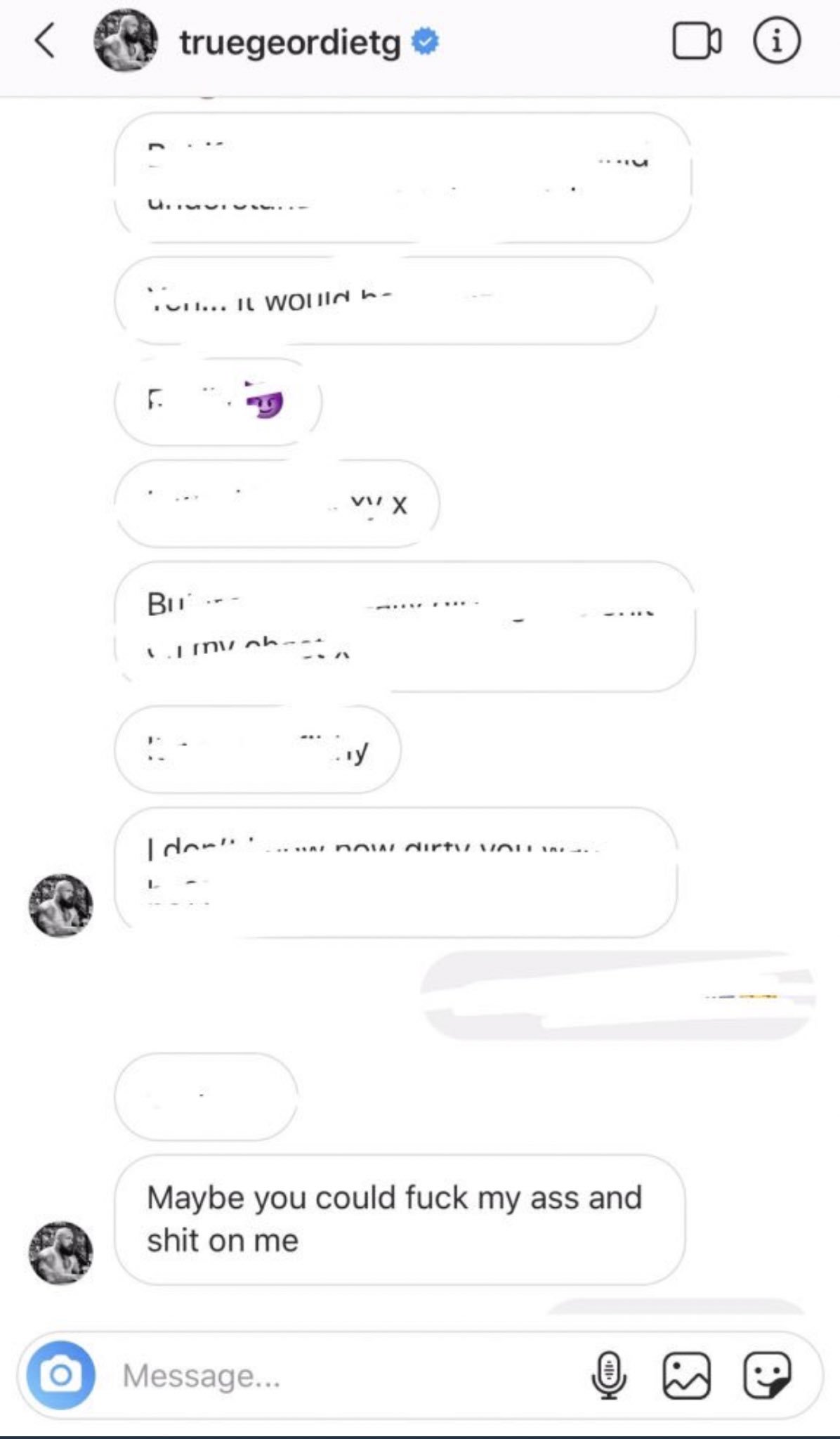Open truegeordietg's profile from the header

(289, 42)
